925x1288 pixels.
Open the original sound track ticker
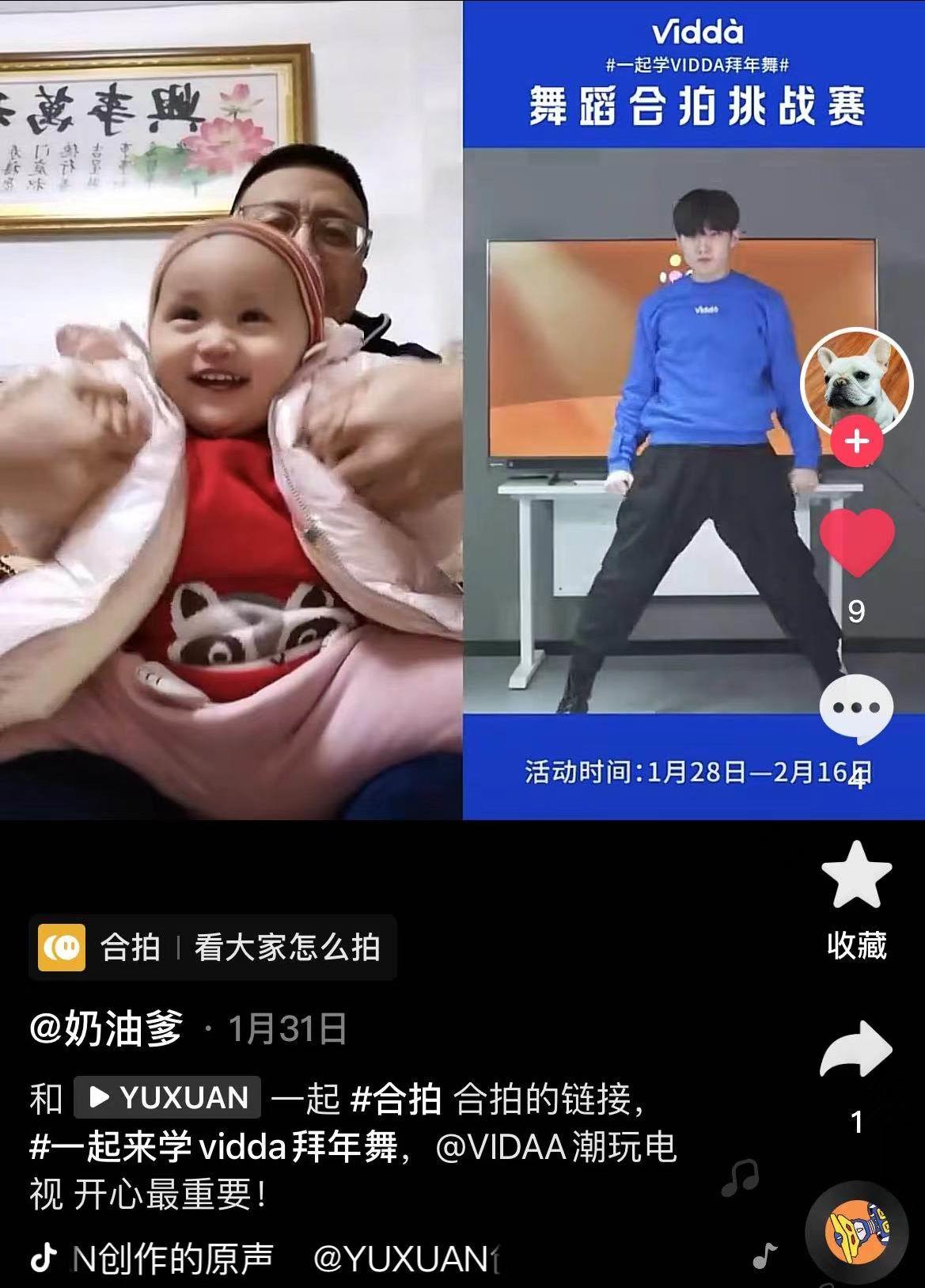pos(261,1258)
